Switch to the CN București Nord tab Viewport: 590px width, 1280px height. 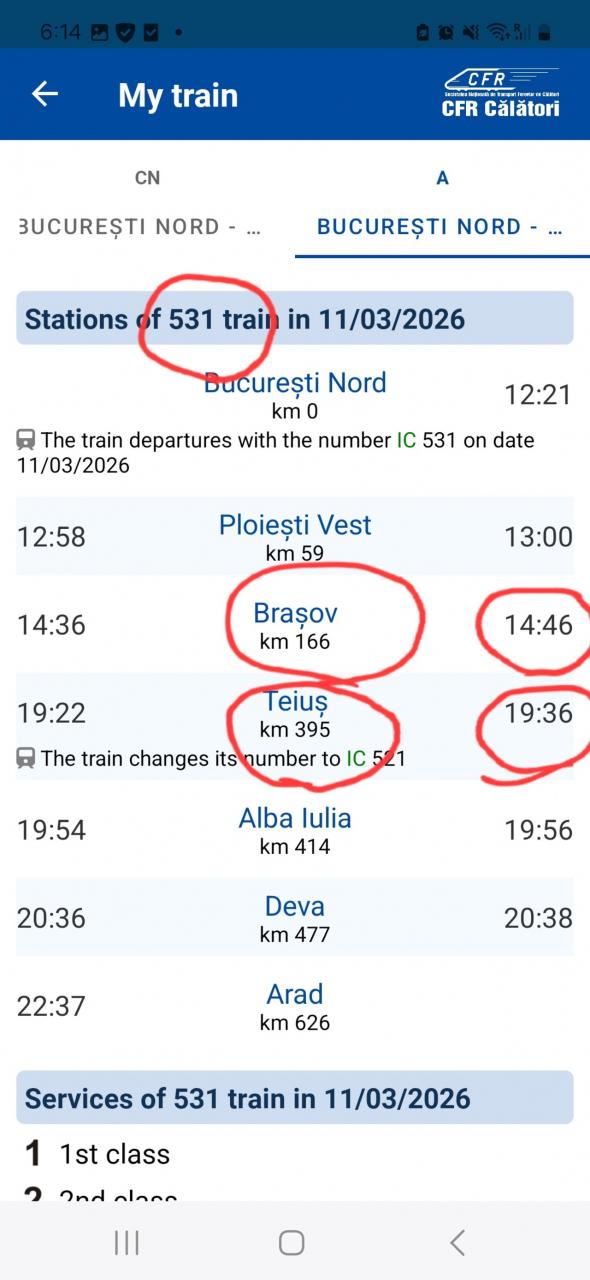pos(147,204)
